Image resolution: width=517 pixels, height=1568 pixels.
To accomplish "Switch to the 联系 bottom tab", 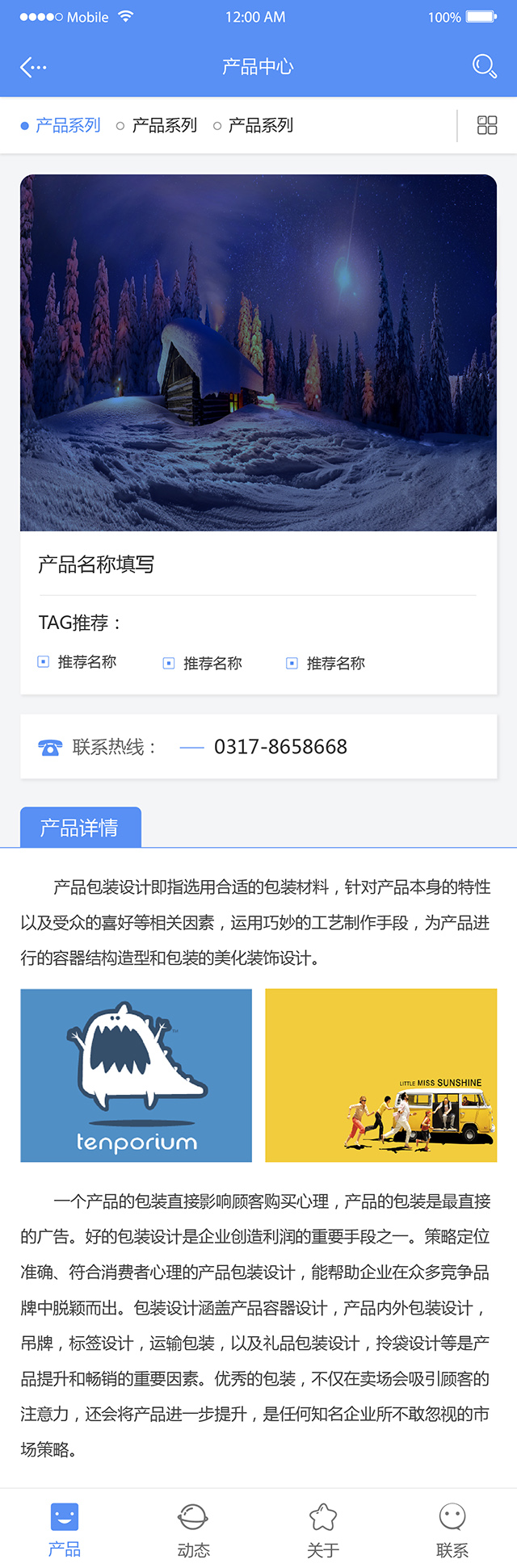I will [452, 1529].
